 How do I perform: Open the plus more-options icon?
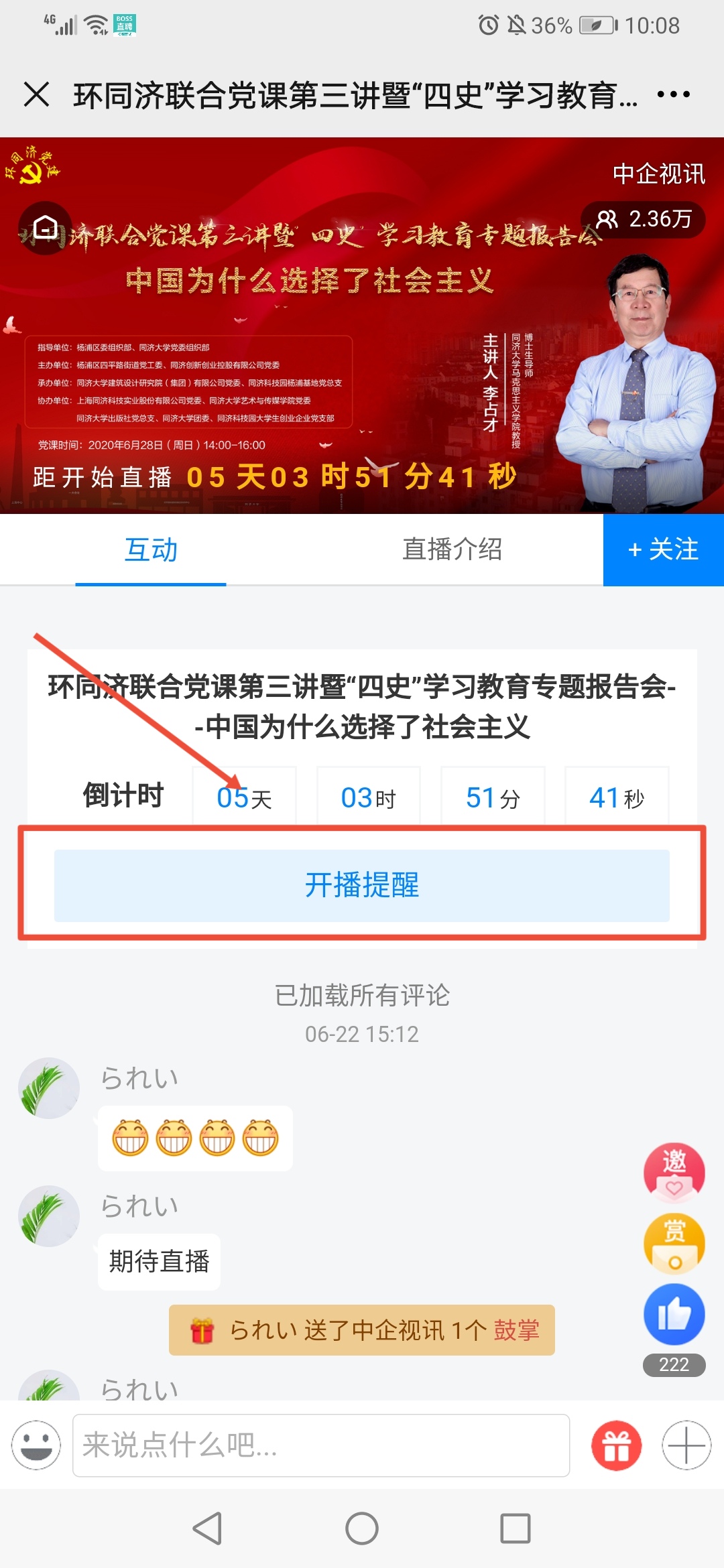(x=686, y=1445)
